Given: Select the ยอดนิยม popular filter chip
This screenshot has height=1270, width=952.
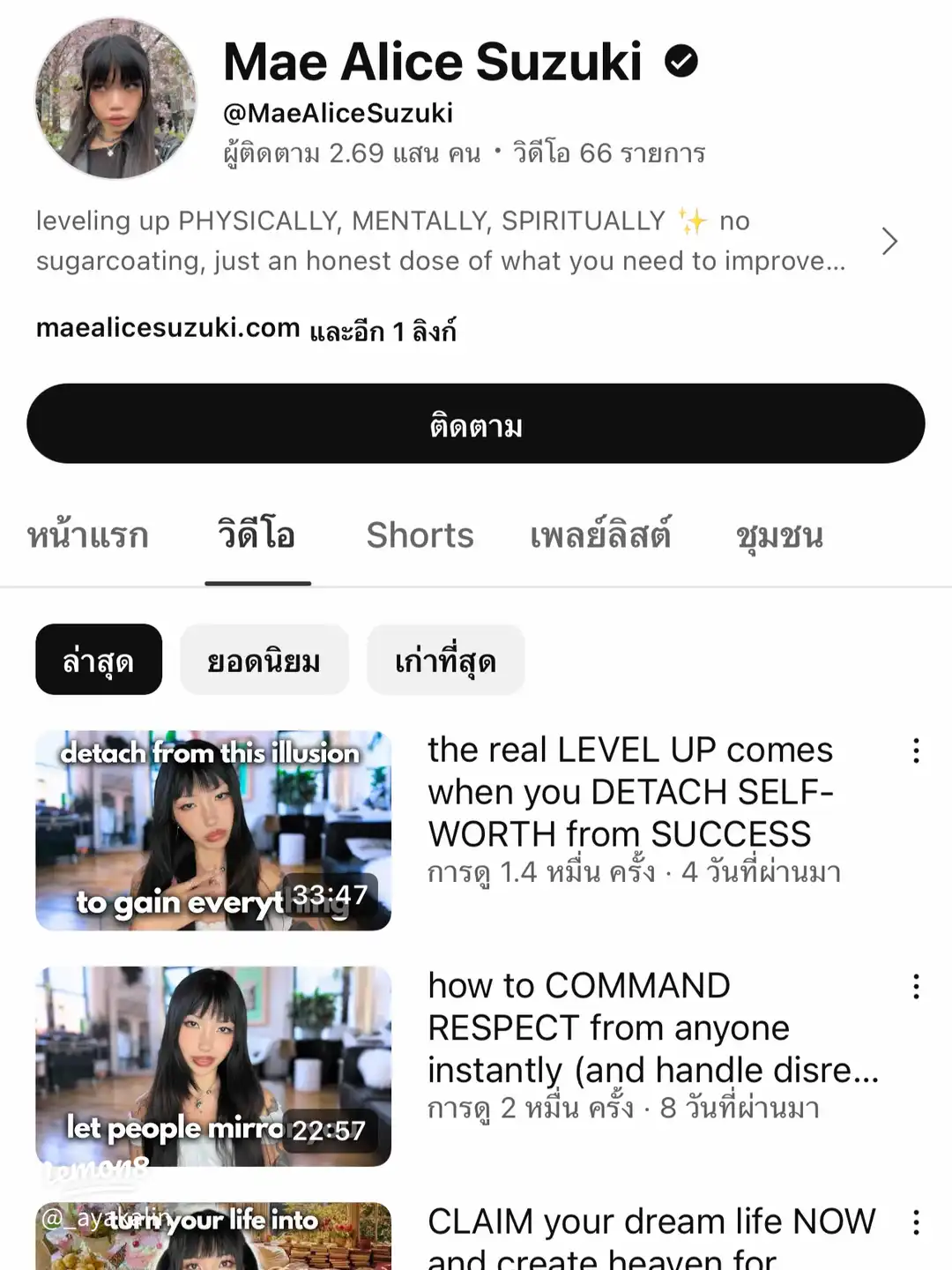Looking at the screenshot, I should point(264,659).
